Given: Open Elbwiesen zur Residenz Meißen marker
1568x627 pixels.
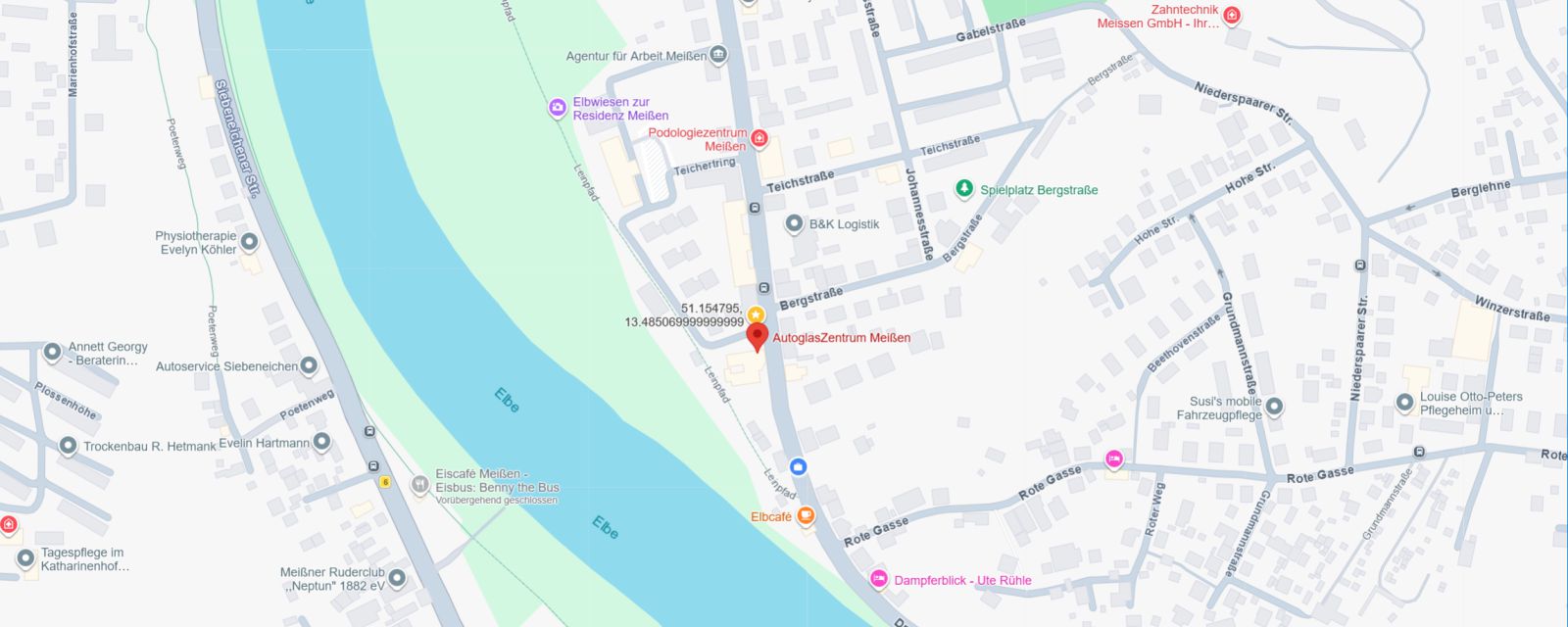Looking at the screenshot, I should (x=558, y=108).
